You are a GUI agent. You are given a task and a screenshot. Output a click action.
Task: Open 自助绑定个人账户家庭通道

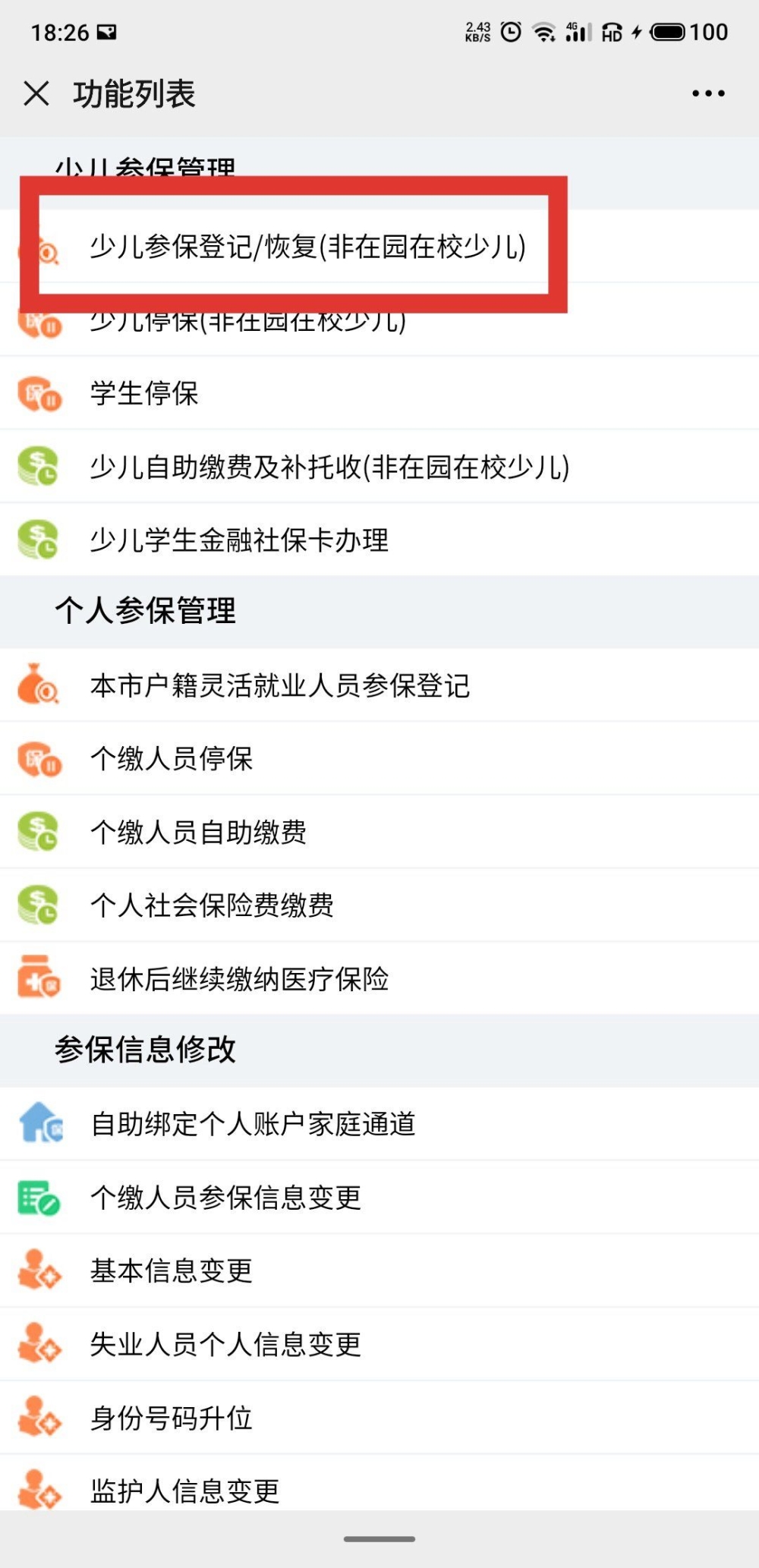(379, 1123)
